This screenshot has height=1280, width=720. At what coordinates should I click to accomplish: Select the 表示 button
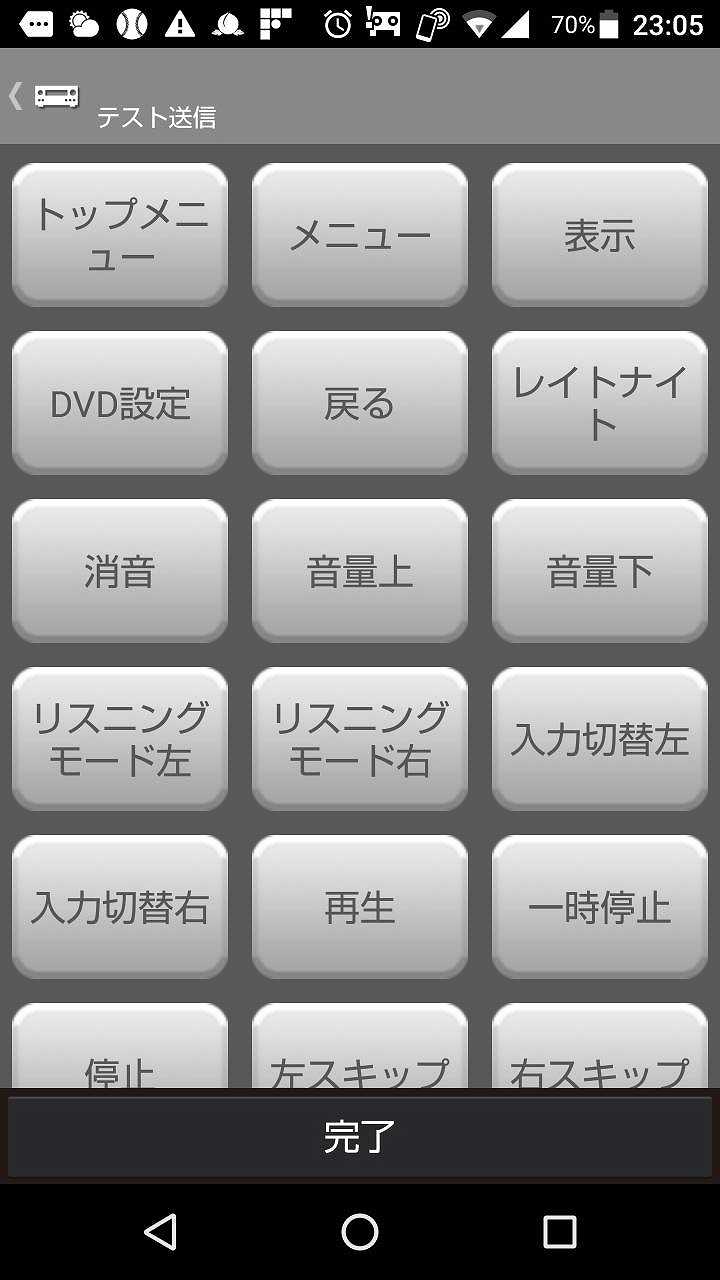(600, 235)
